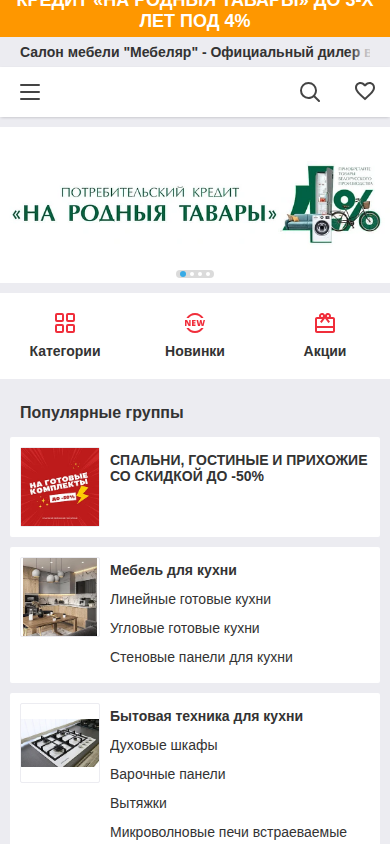The height and width of the screenshot is (844, 390).
Task: Open Новинки section
Action: pos(195,336)
